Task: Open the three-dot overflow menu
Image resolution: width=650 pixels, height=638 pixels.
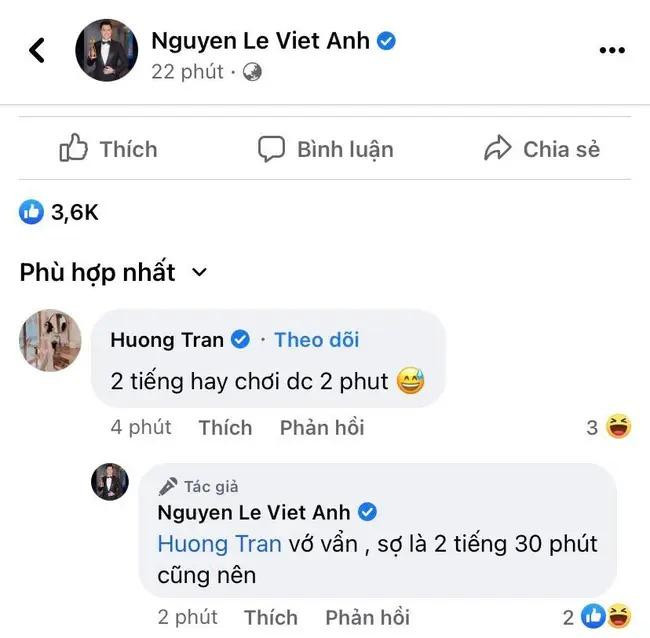Action: [612, 50]
